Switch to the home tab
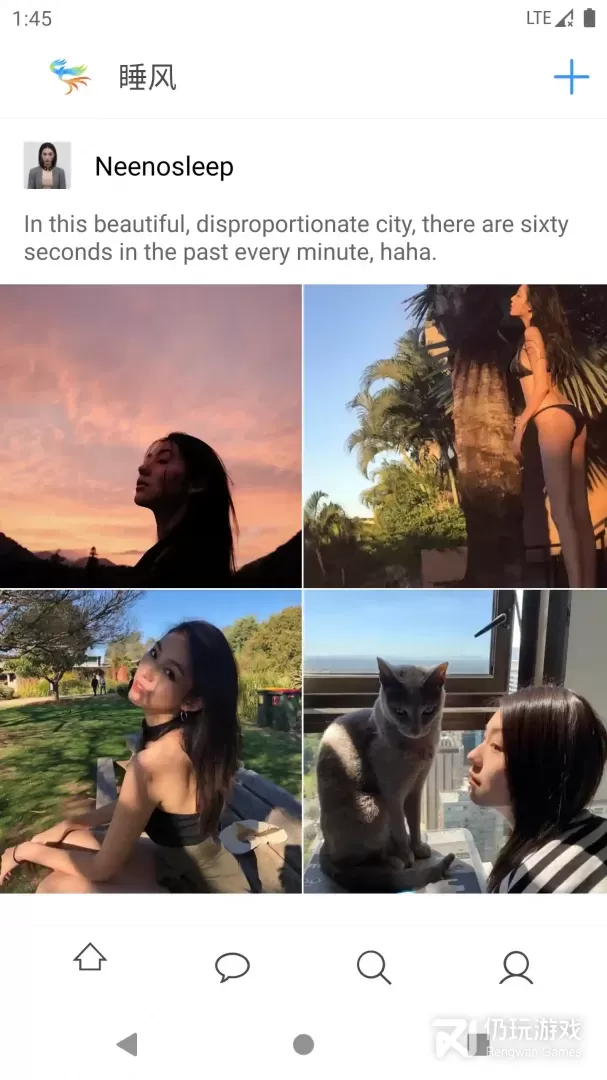This screenshot has width=607, height=1080. [90, 959]
